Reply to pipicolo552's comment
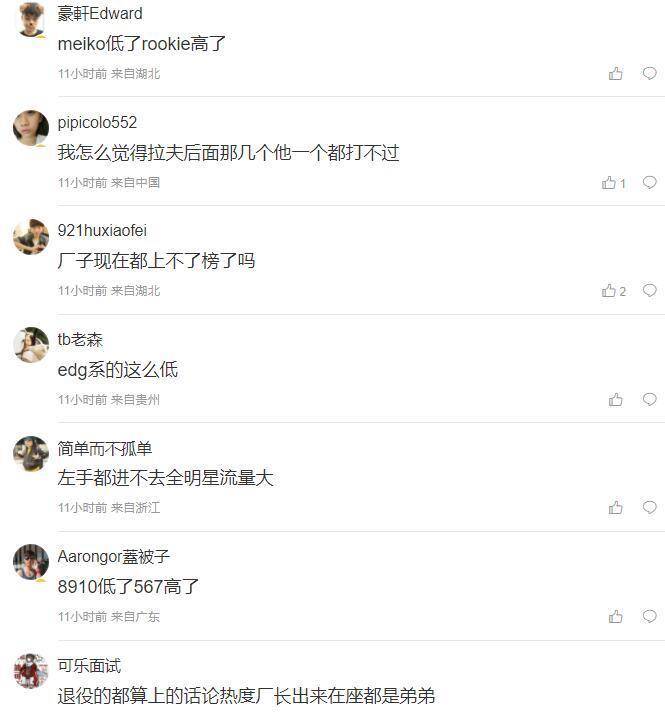Viewport: 665px width, 715px height. (x=649, y=182)
